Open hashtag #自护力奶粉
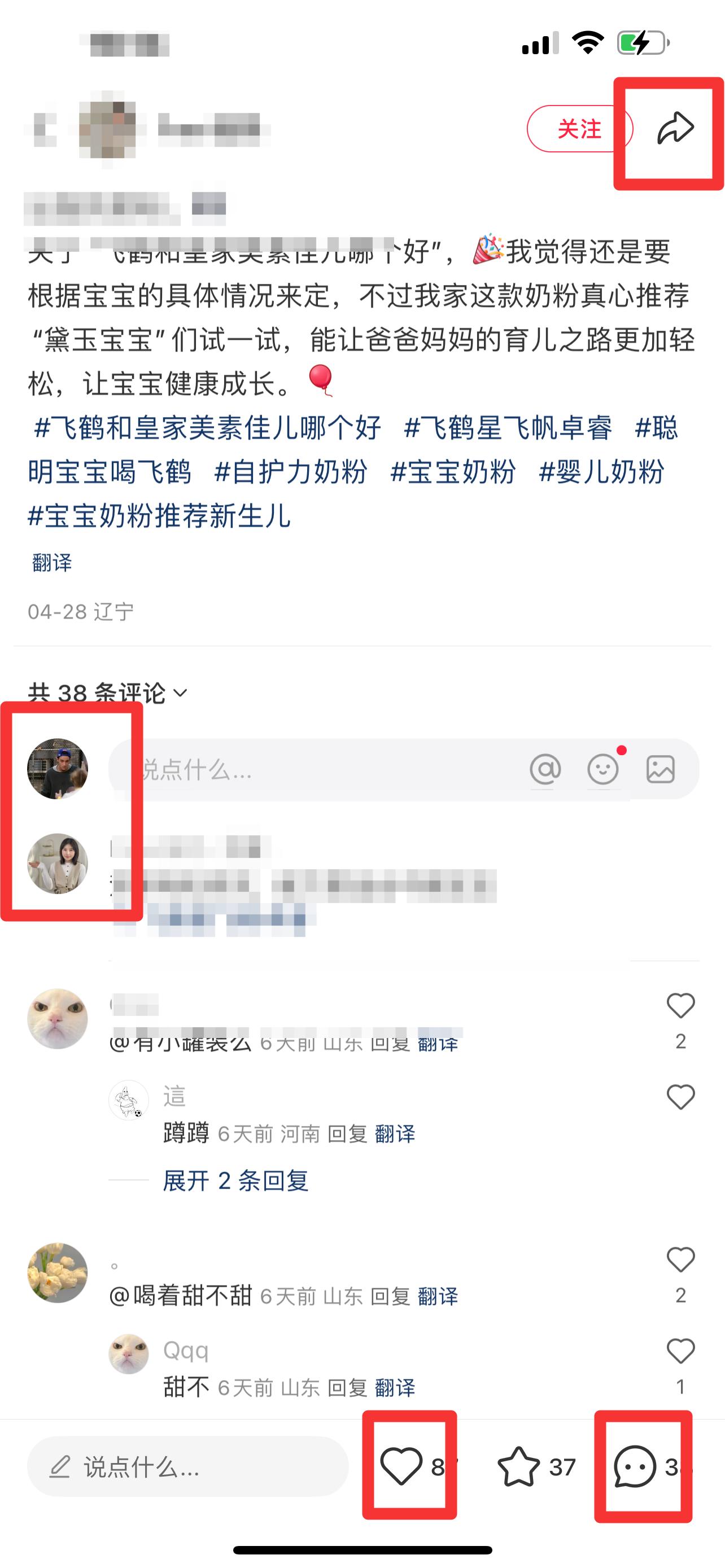The height and width of the screenshot is (1568, 725). 291,472
